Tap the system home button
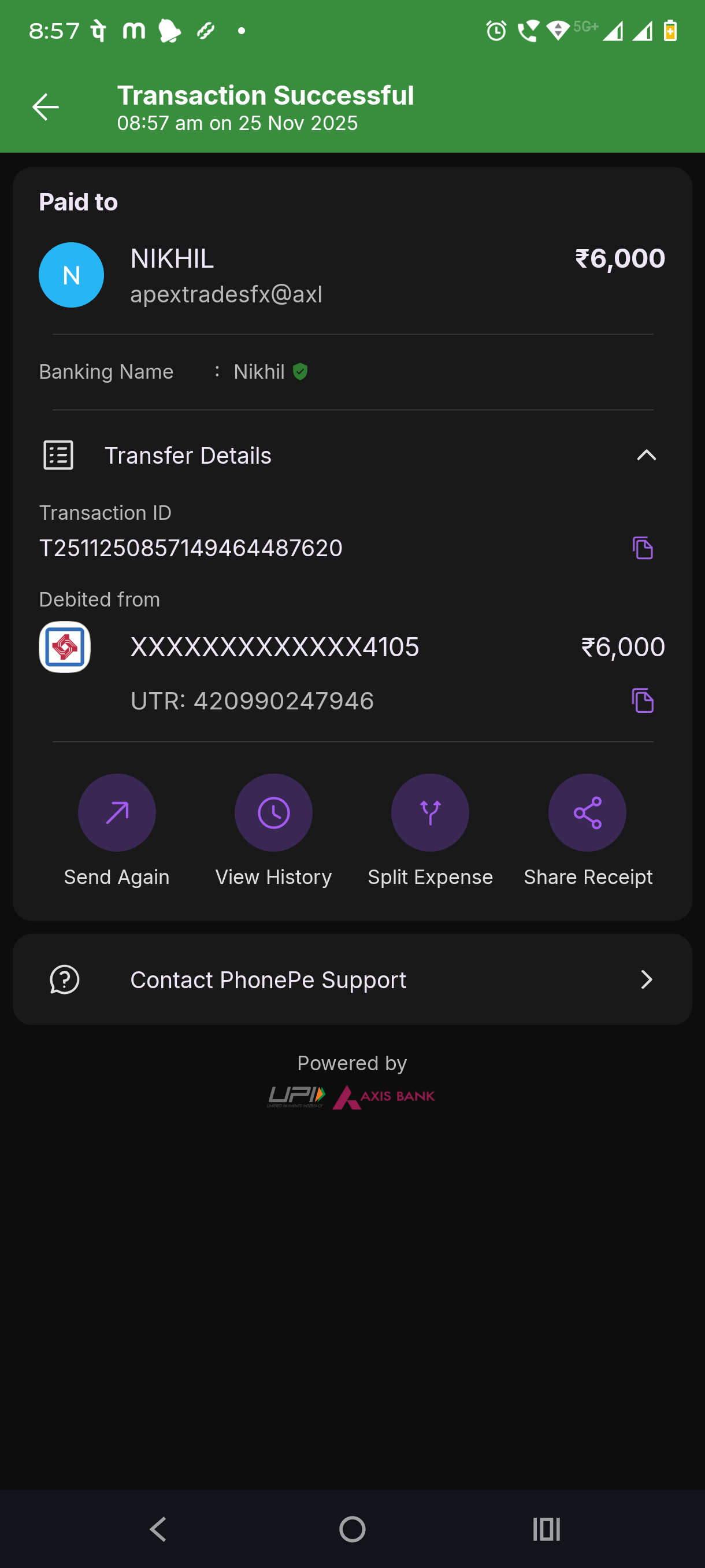Image resolution: width=705 pixels, height=1568 pixels. click(352, 1529)
